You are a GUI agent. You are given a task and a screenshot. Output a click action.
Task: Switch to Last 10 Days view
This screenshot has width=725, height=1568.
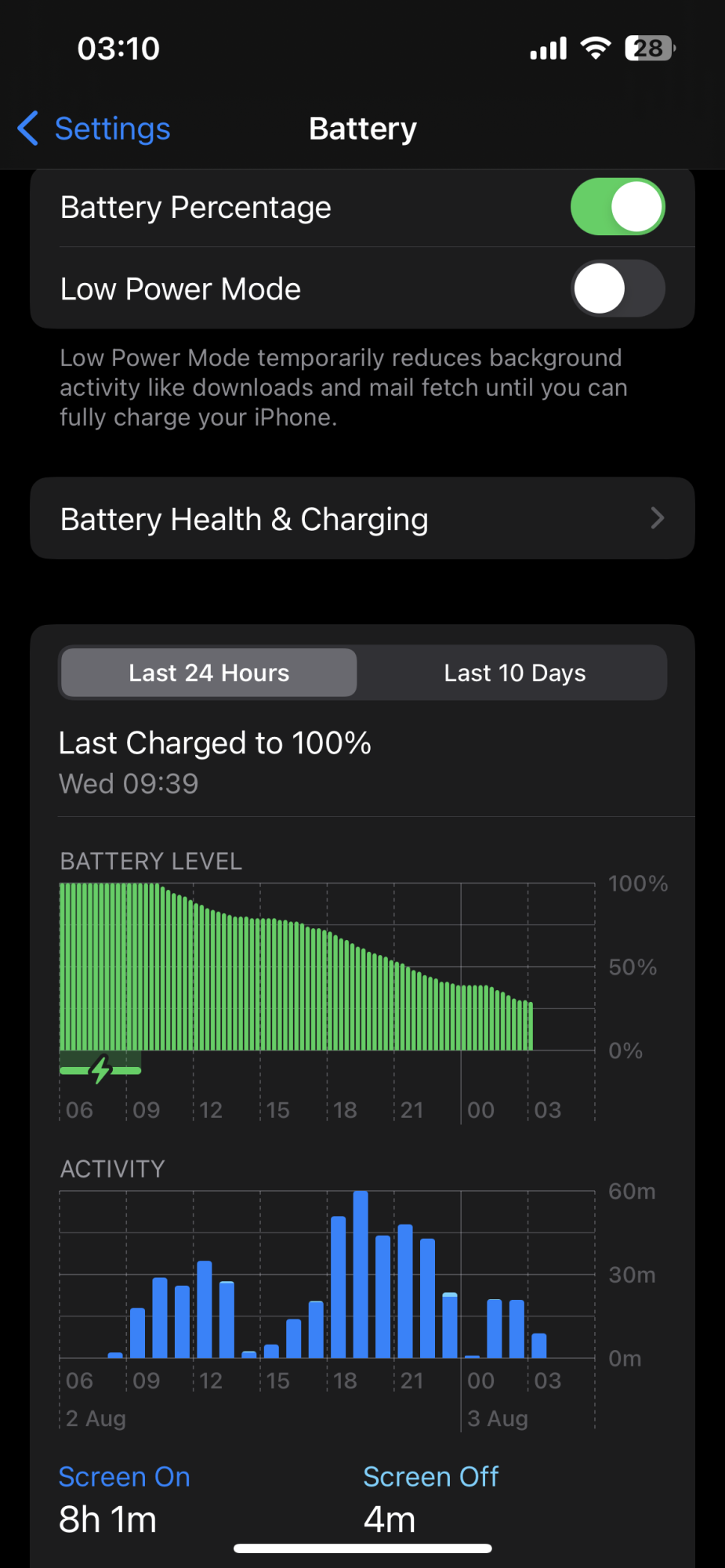coord(514,673)
